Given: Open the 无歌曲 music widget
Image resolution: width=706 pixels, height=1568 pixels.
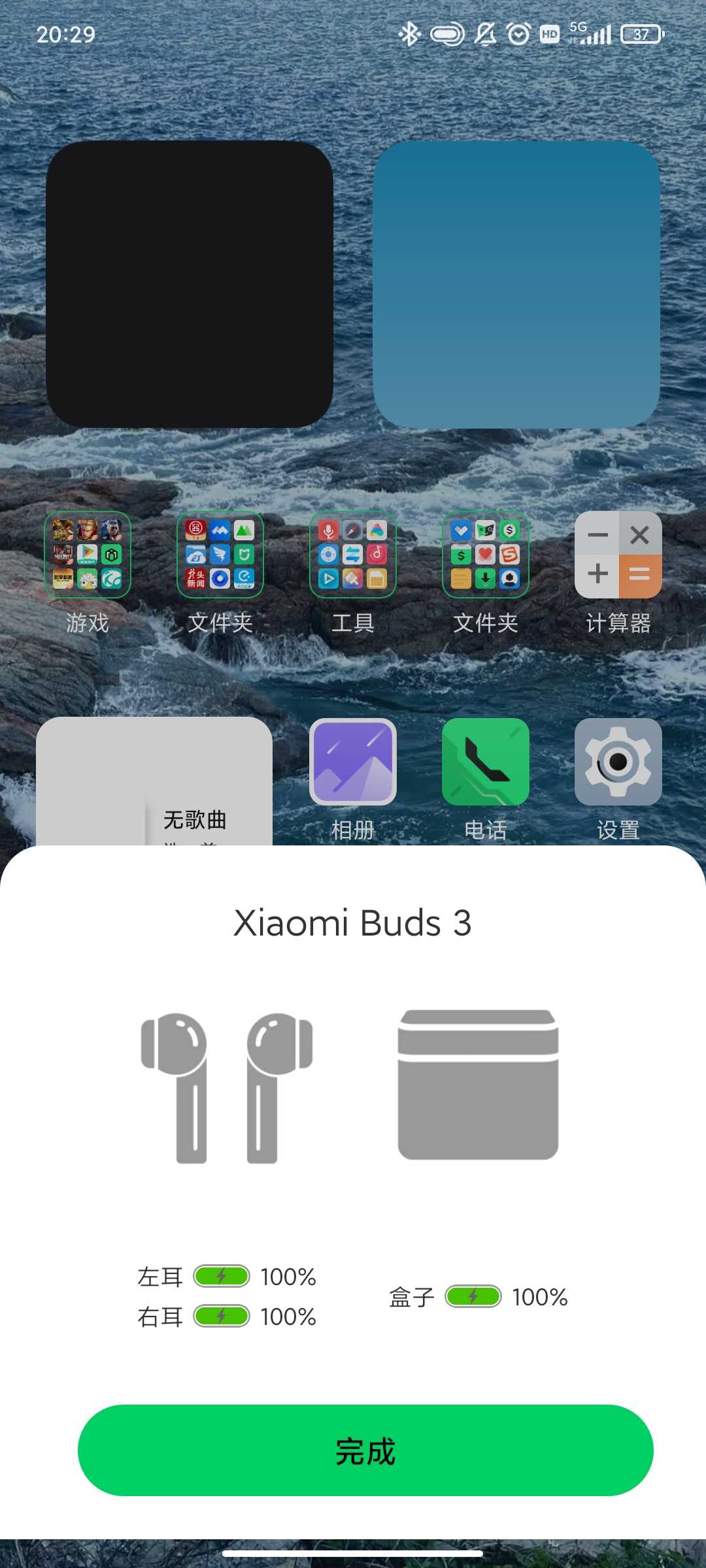Looking at the screenshot, I should [x=154, y=784].
